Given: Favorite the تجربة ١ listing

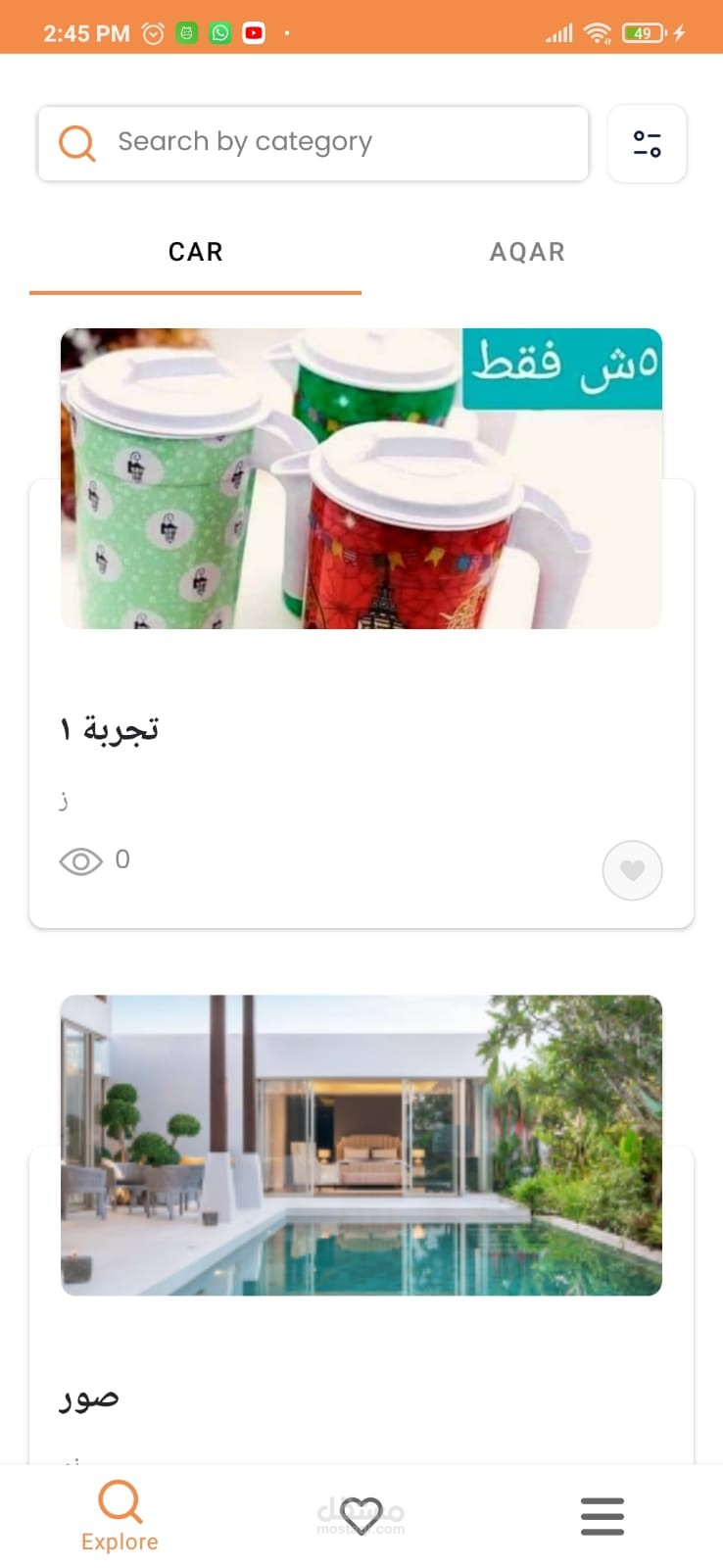Looking at the screenshot, I should (x=632, y=870).
